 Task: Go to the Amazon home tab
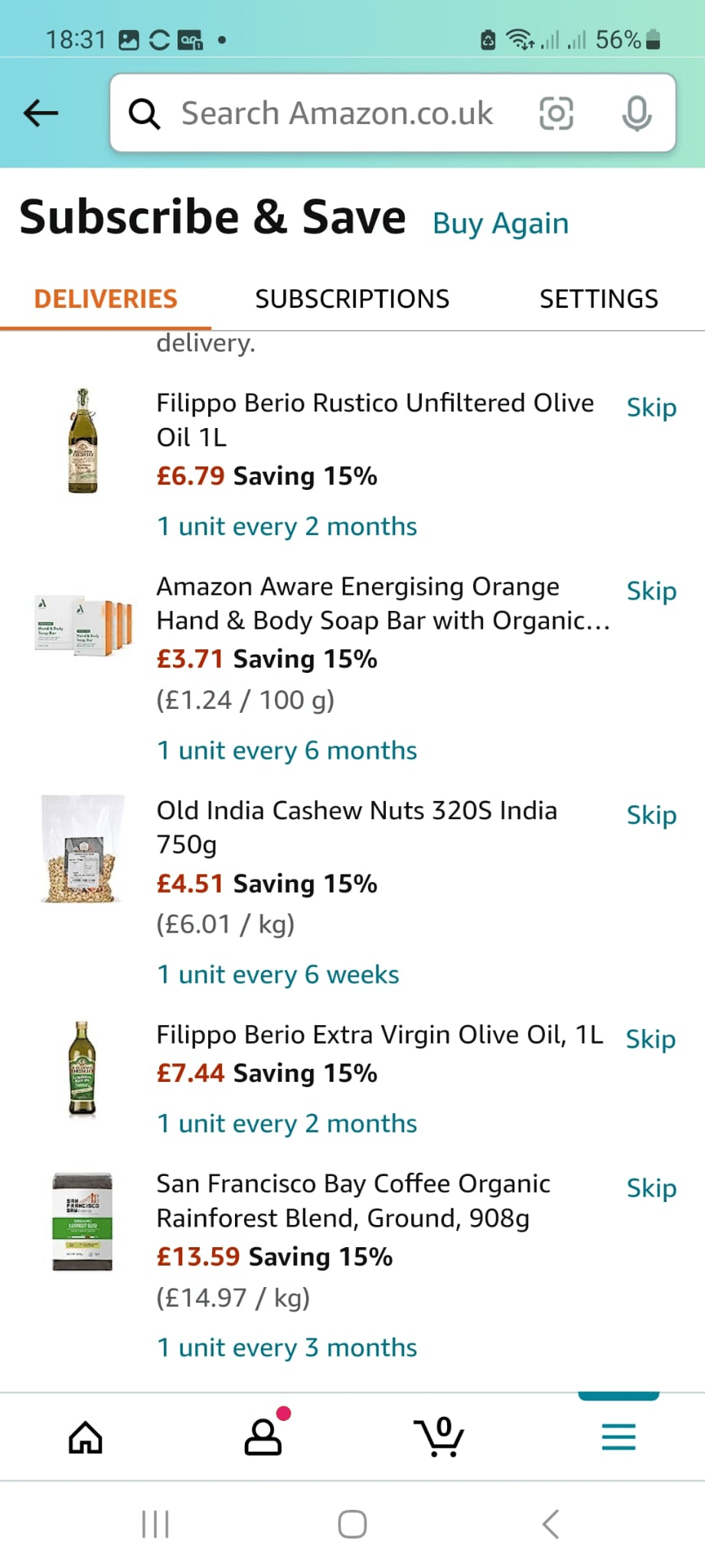tap(86, 1437)
